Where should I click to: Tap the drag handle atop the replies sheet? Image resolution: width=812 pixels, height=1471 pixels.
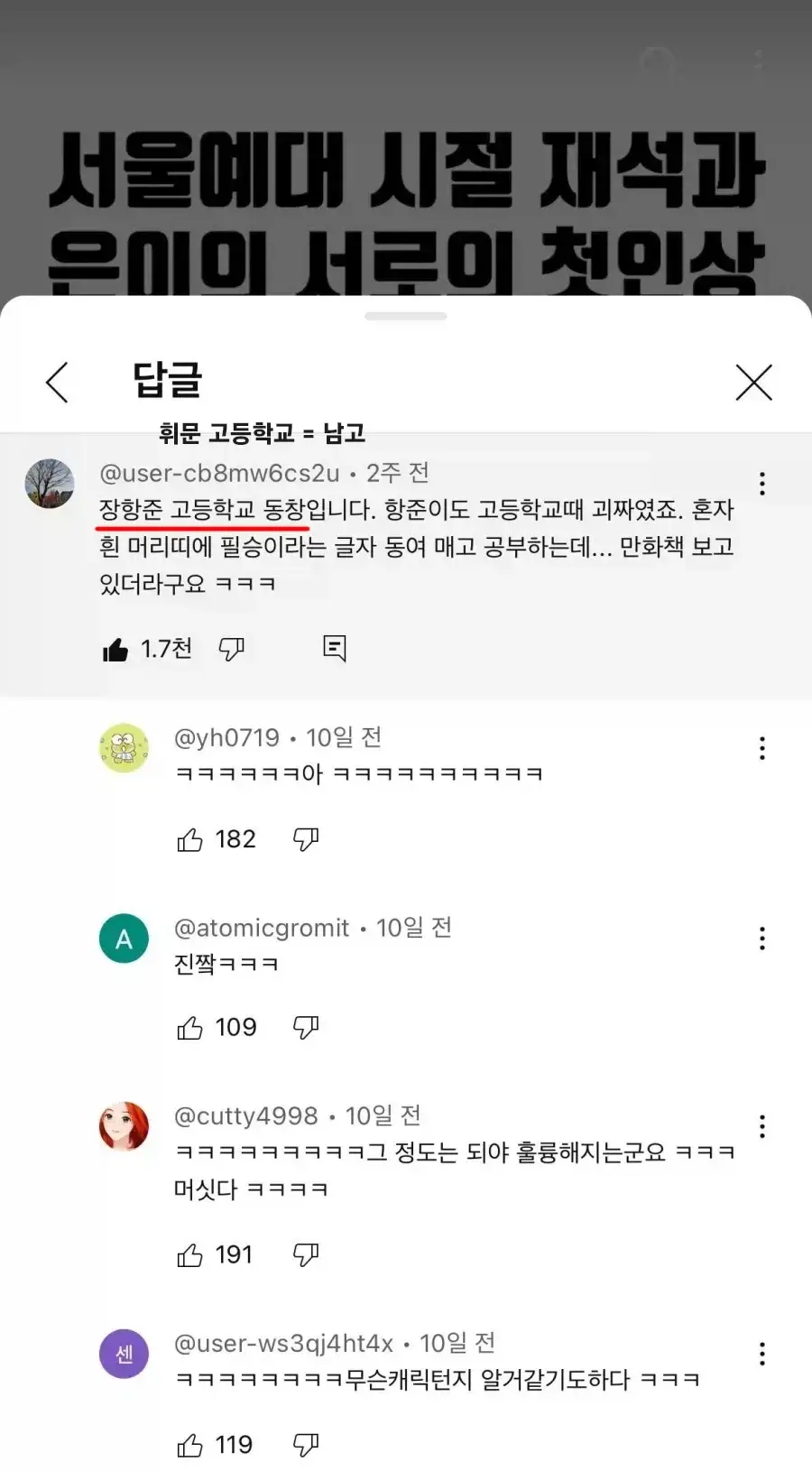406,315
